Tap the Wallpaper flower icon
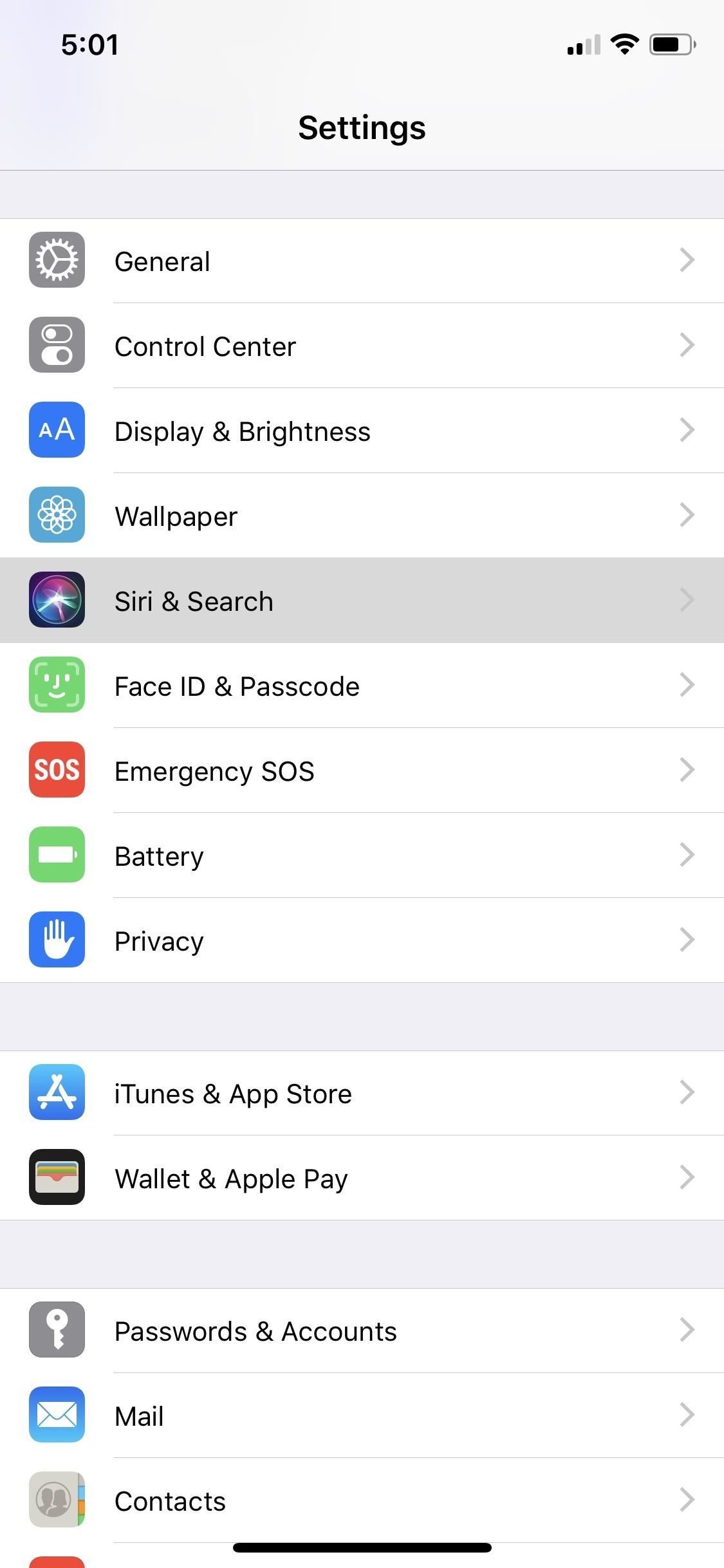The width and height of the screenshot is (724, 1568). (x=57, y=516)
